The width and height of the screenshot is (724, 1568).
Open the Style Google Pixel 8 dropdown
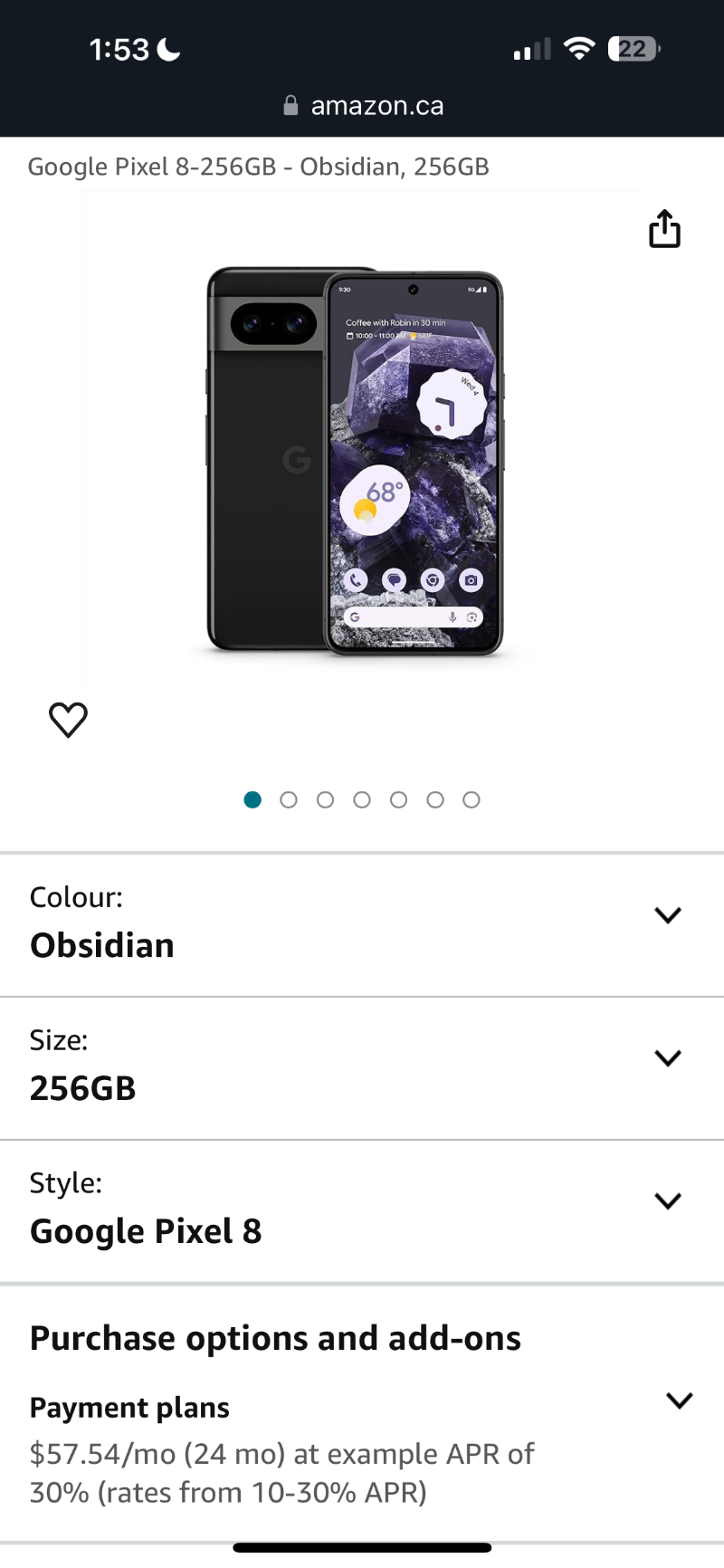tap(667, 1201)
